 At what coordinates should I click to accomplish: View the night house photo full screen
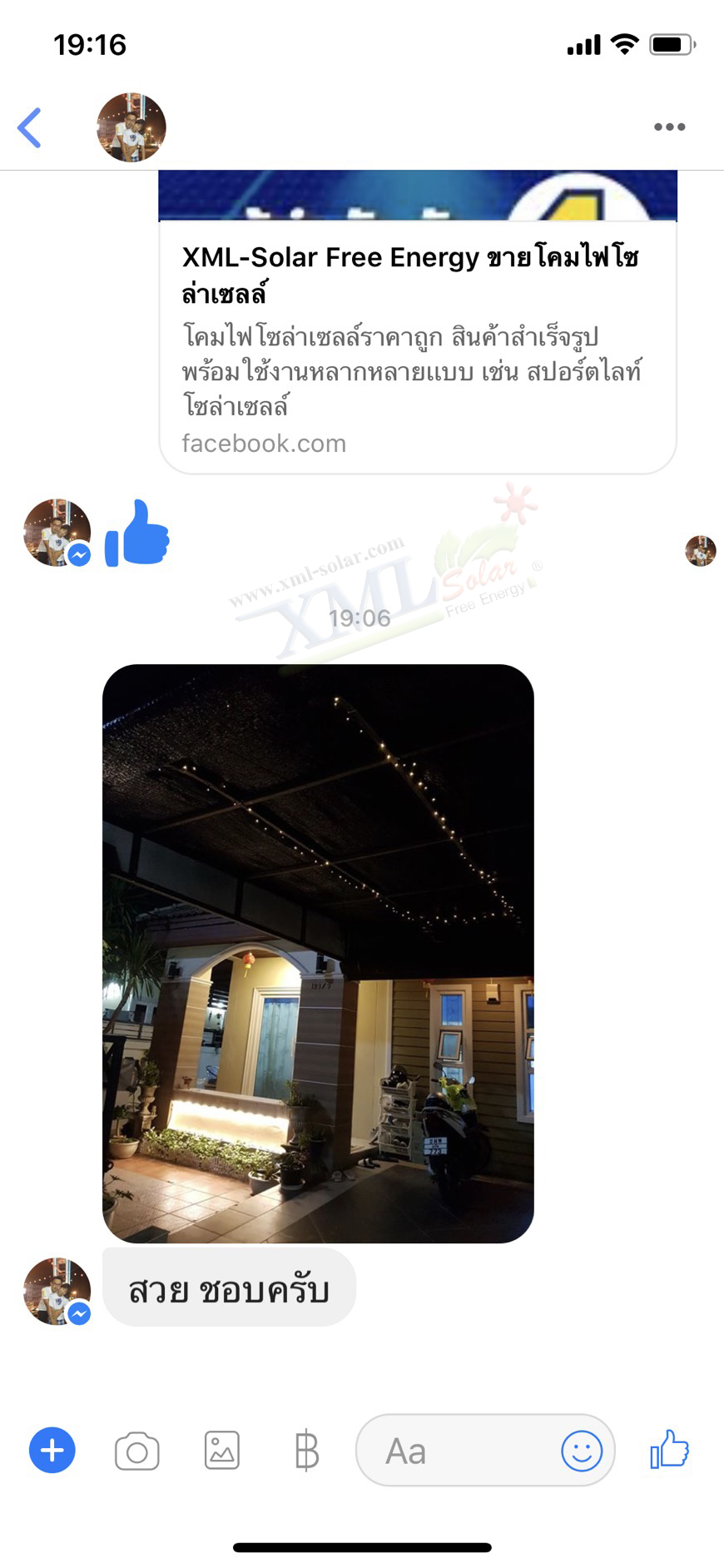(x=318, y=953)
